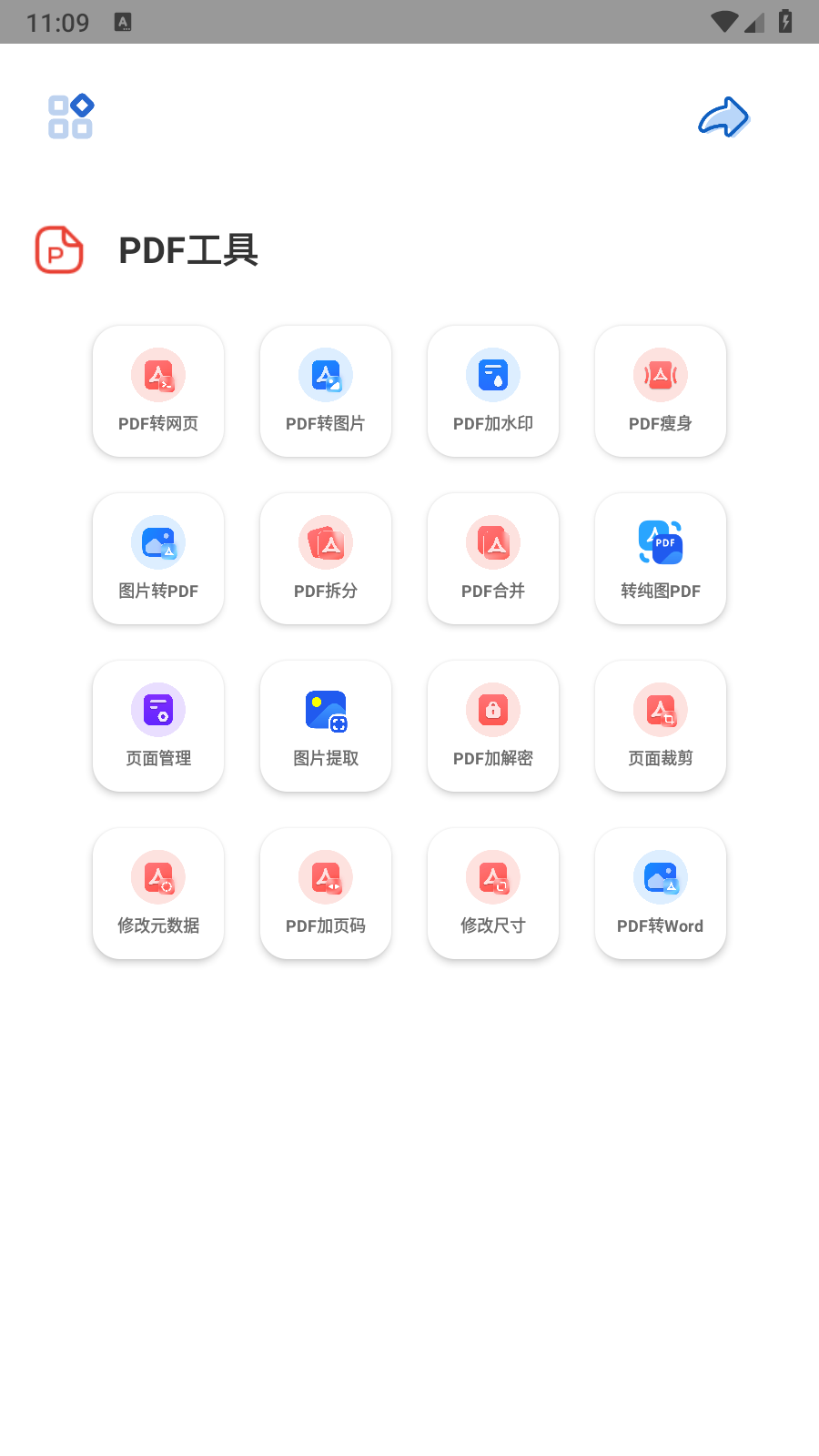The height and width of the screenshot is (1456, 819).
Task: Open PDF合并 tool
Action: [x=493, y=559]
